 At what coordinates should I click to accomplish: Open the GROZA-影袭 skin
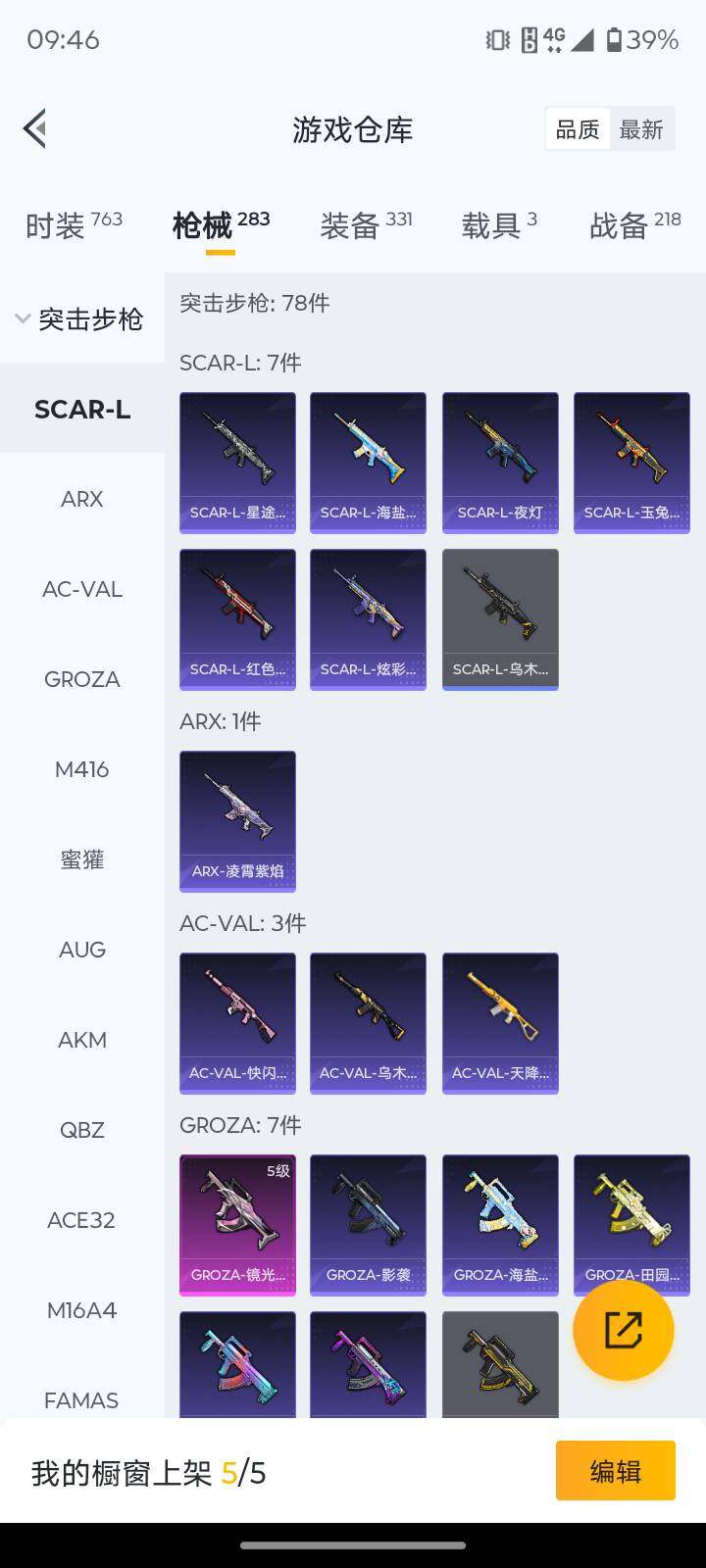368,1225
